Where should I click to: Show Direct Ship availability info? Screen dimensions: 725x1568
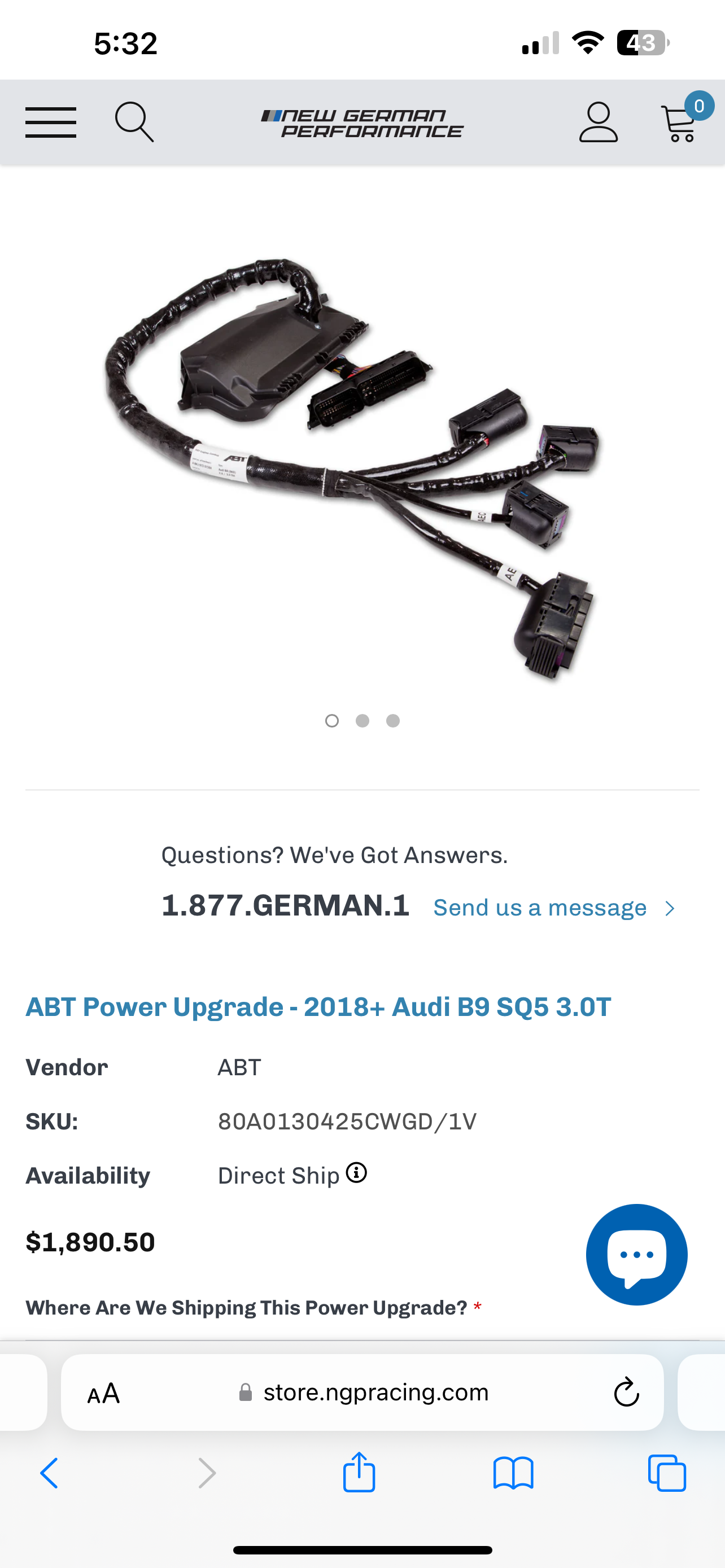click(x=356, y=1172)
